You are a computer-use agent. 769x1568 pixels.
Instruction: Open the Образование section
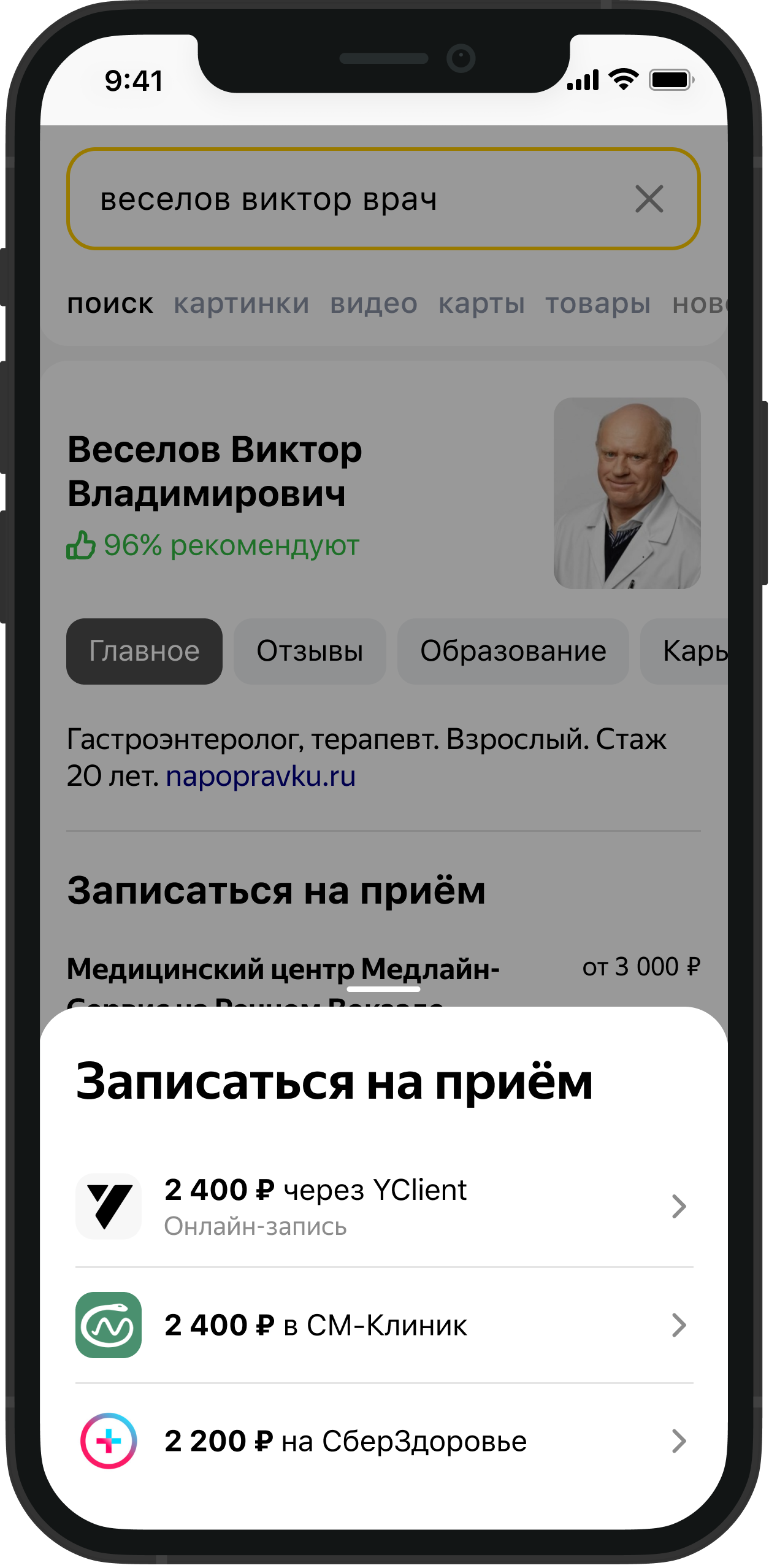513,651
